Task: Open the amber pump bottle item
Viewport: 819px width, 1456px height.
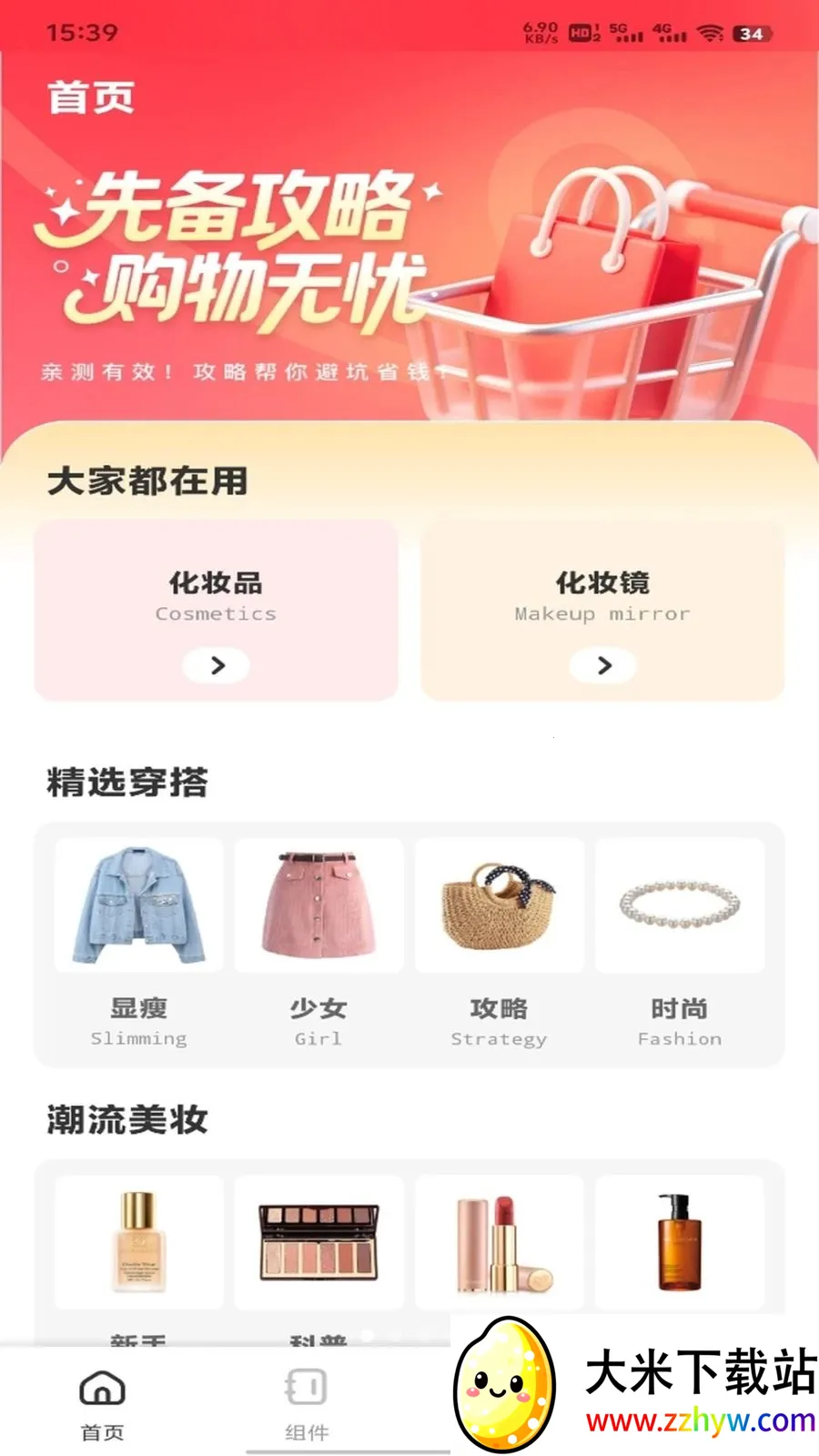Action: tap(679, 1242)
